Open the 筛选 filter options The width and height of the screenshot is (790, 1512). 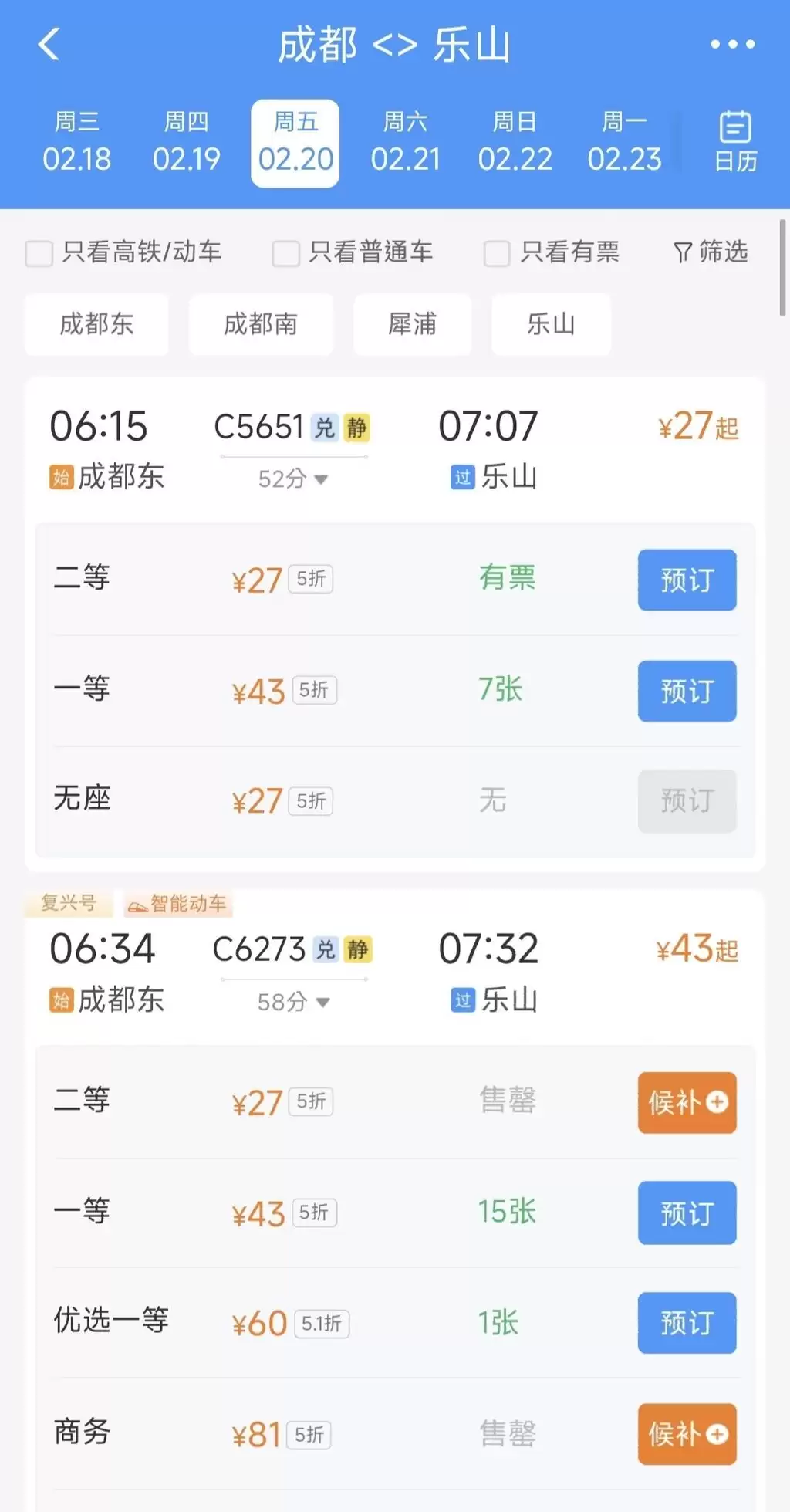[711, 252]
